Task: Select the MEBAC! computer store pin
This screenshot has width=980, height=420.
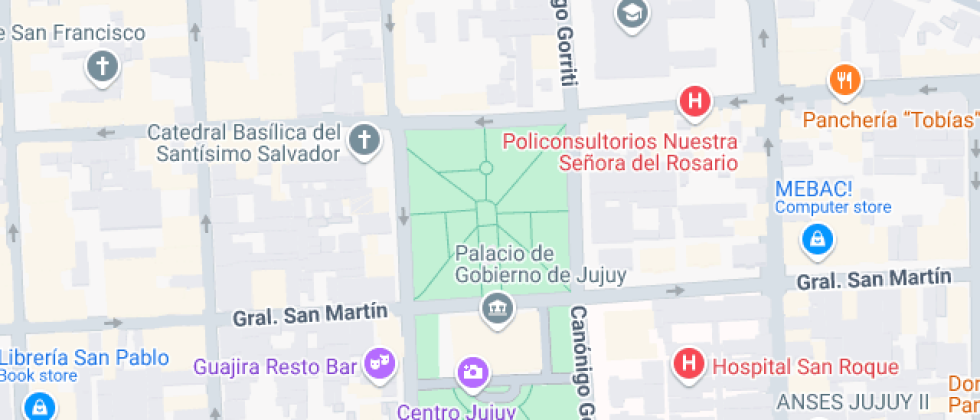Action: pos(817,239)
